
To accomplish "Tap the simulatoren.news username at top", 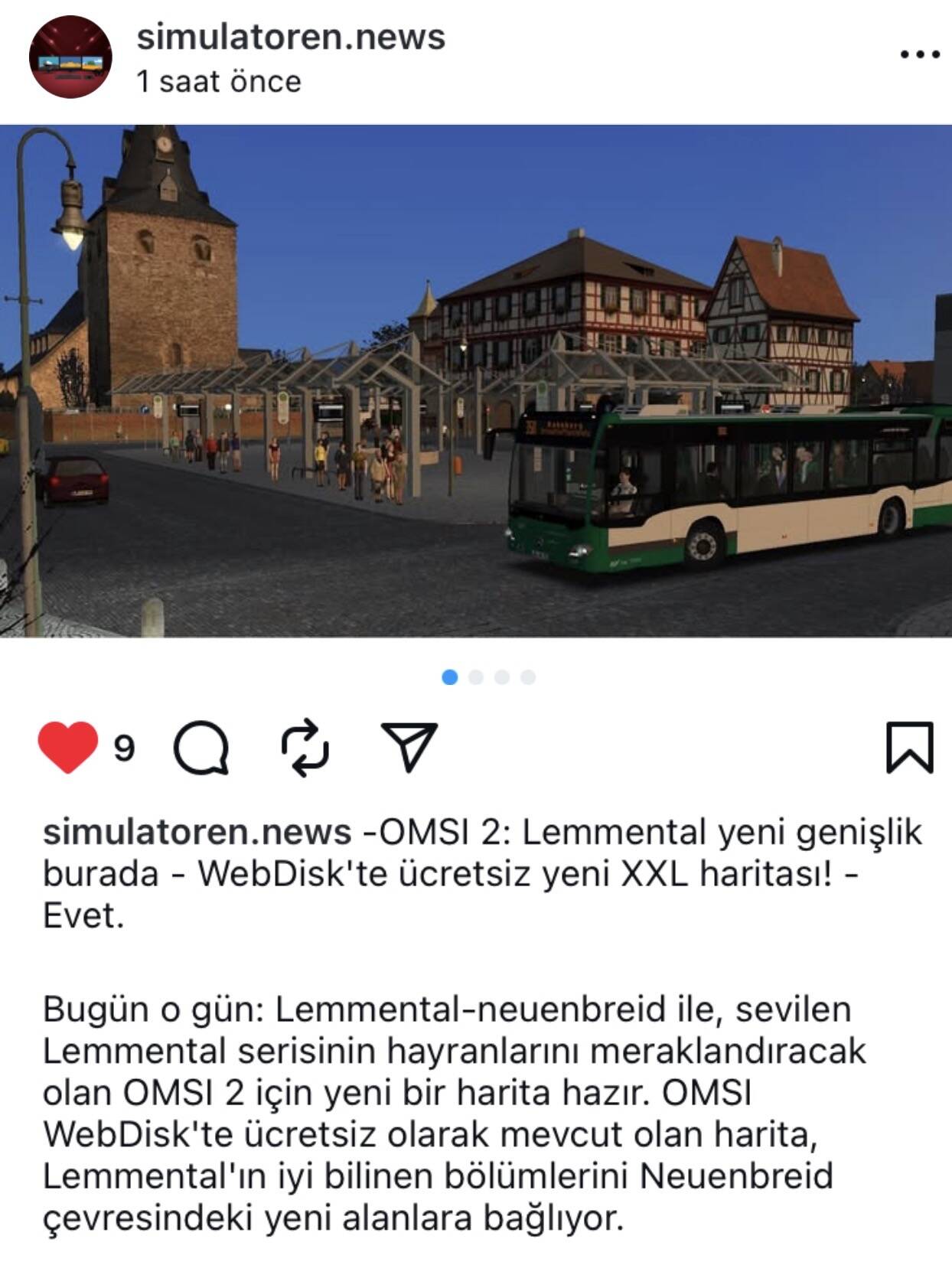I will click(x=291, y=37).
